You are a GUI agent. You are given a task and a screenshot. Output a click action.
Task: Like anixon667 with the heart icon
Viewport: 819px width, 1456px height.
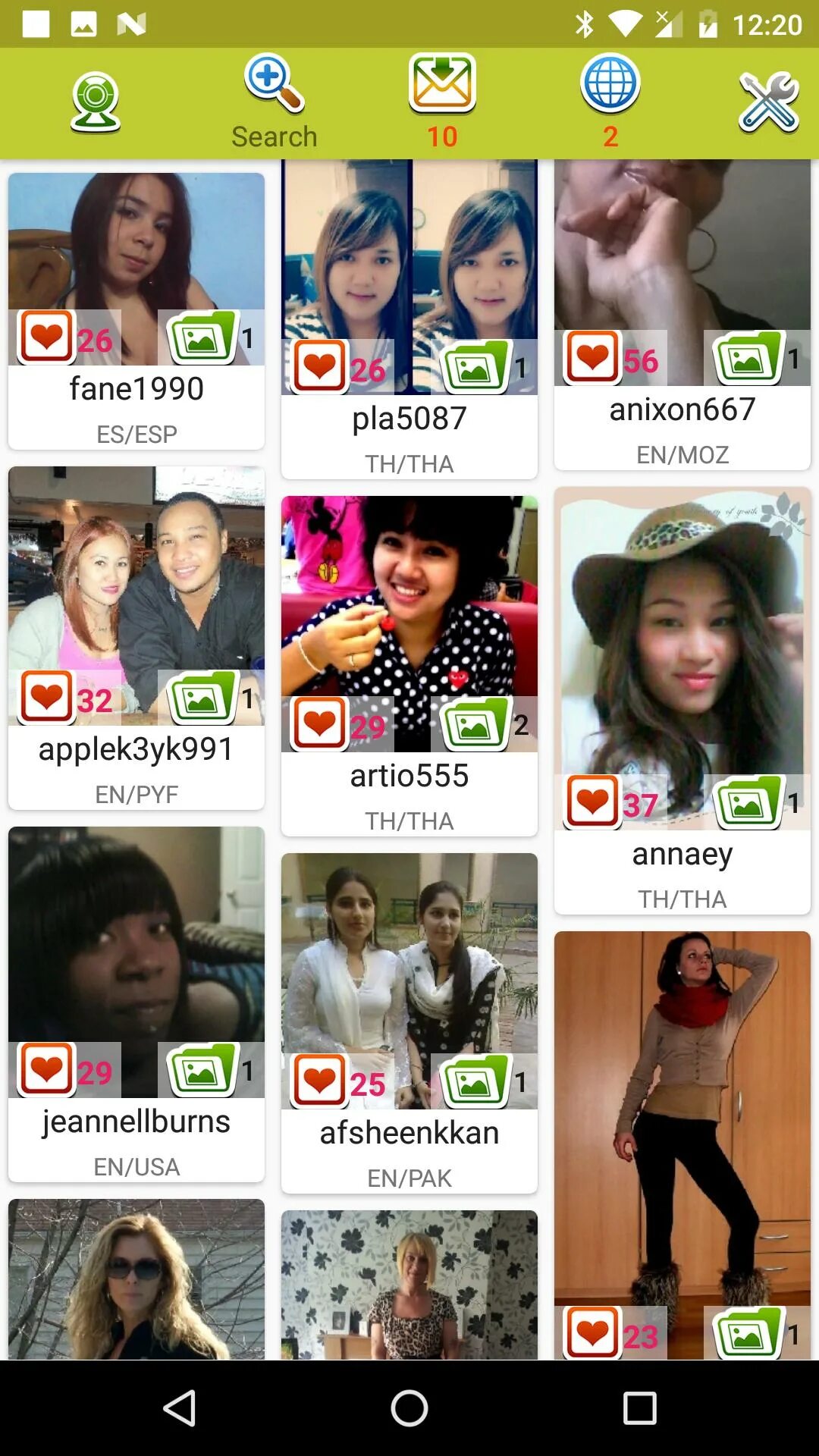592,357
